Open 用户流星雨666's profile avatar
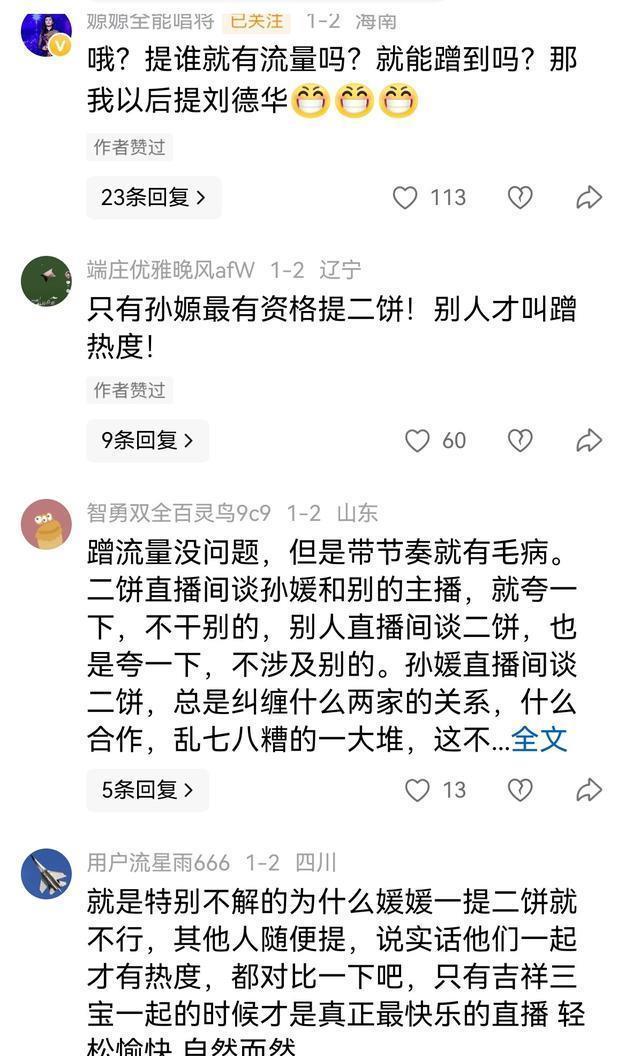The width and height of the screenshot is (640, 1056). pos(46,873)
